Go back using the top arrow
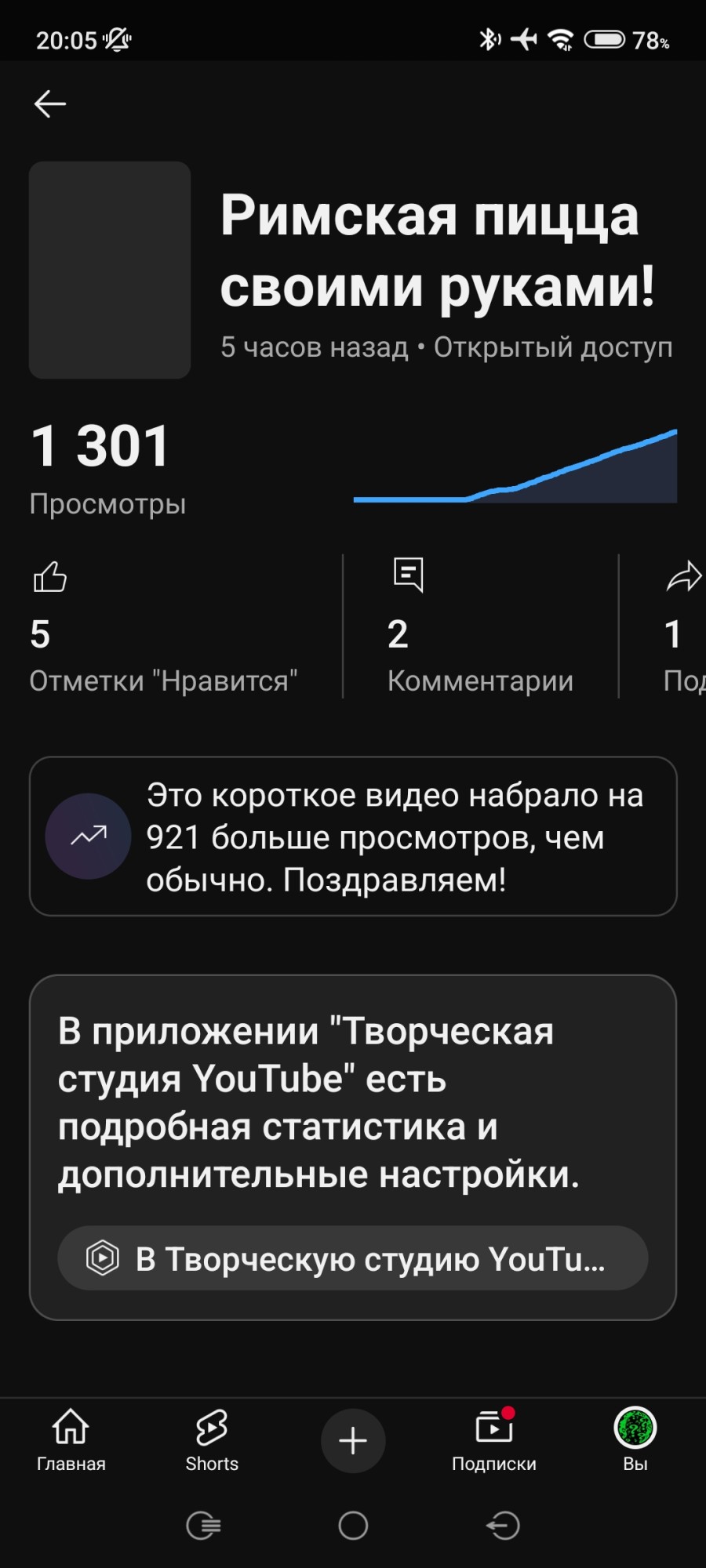 (50, 103)
